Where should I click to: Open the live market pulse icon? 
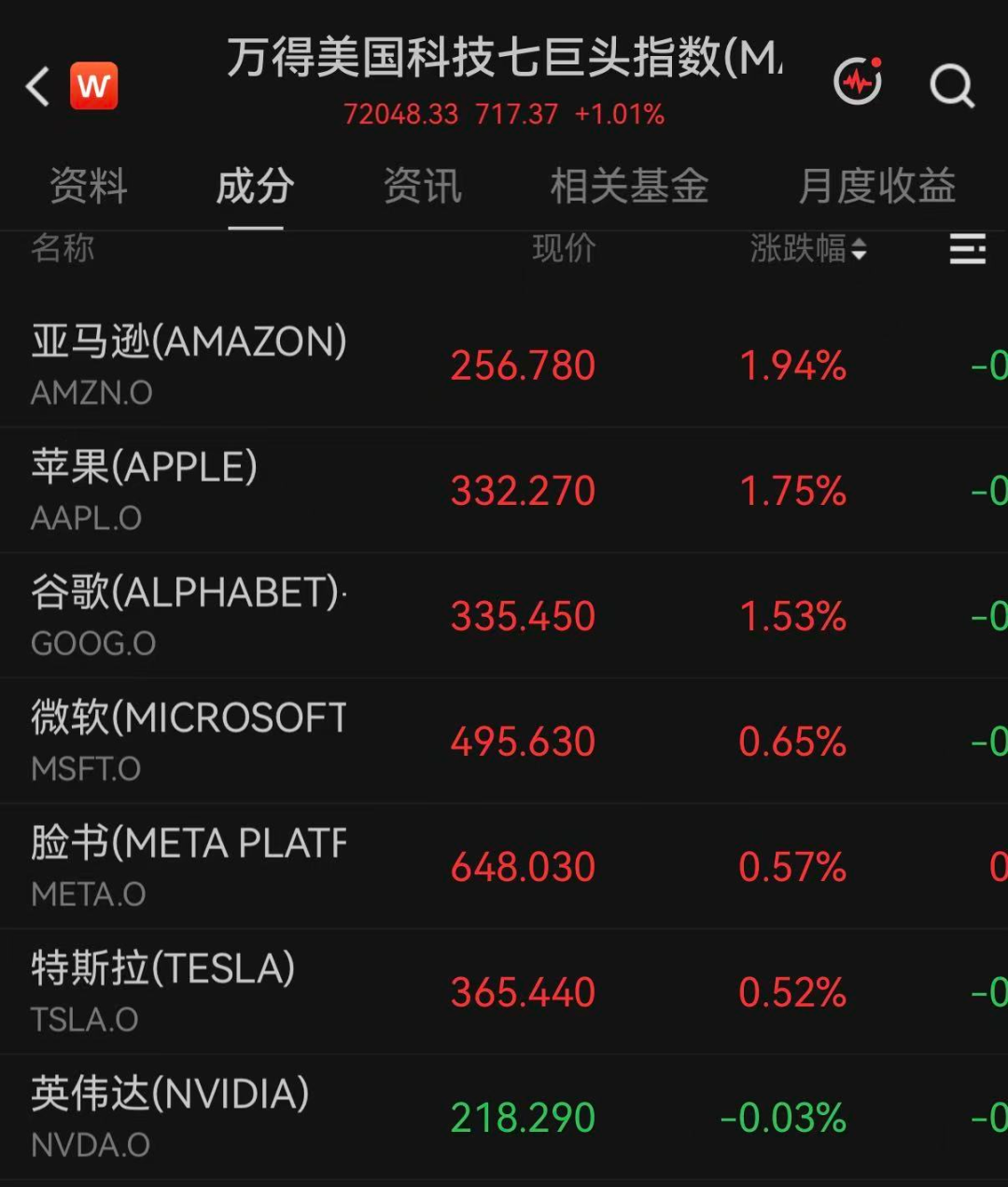tap(858, 82)
